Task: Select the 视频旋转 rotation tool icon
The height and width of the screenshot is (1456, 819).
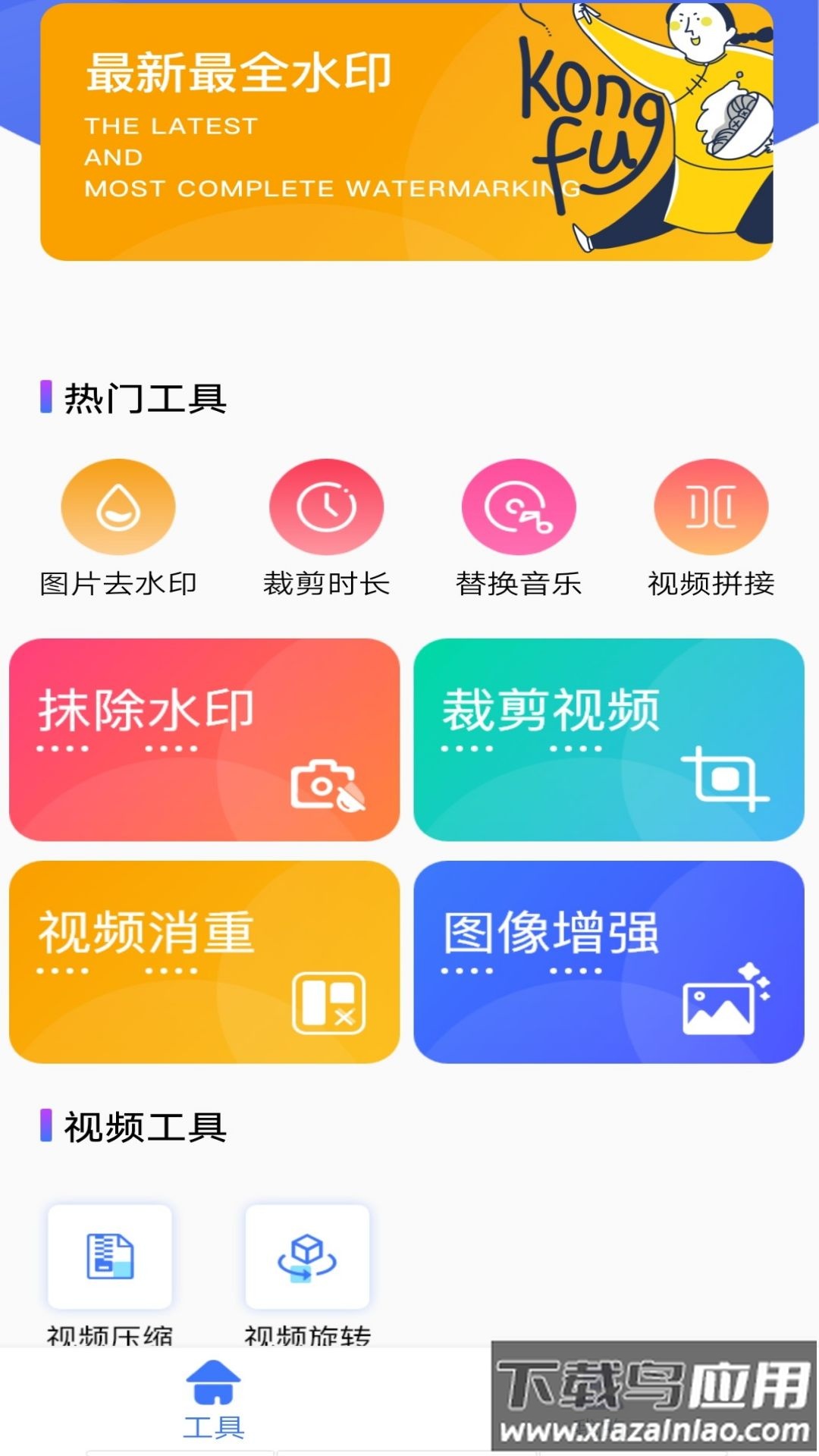Action: coord(306,1257)
